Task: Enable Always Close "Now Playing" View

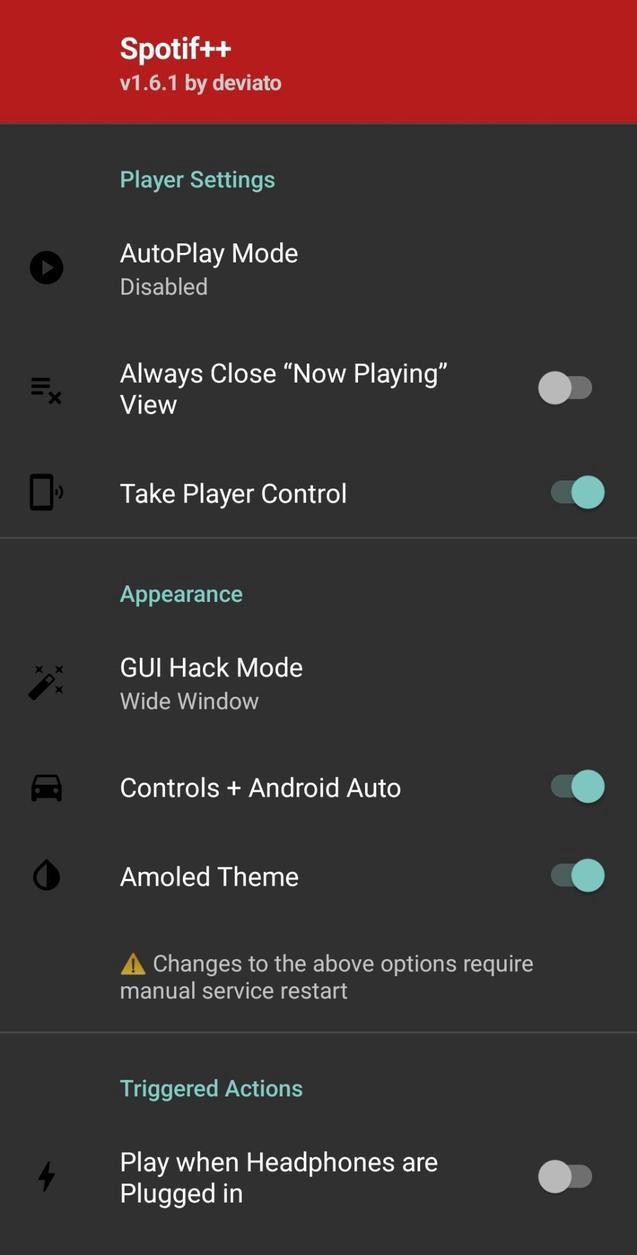Action: [x=565, y=388]
